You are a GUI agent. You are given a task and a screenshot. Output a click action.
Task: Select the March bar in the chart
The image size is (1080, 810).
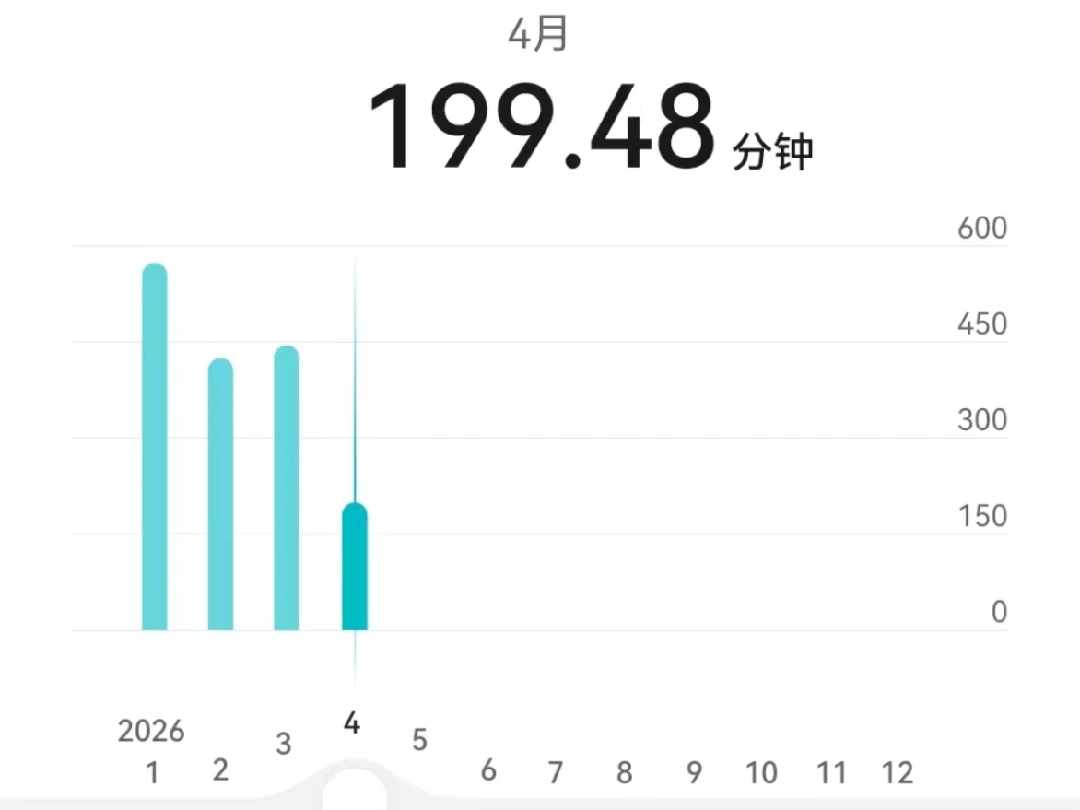[x=287, y=488]
